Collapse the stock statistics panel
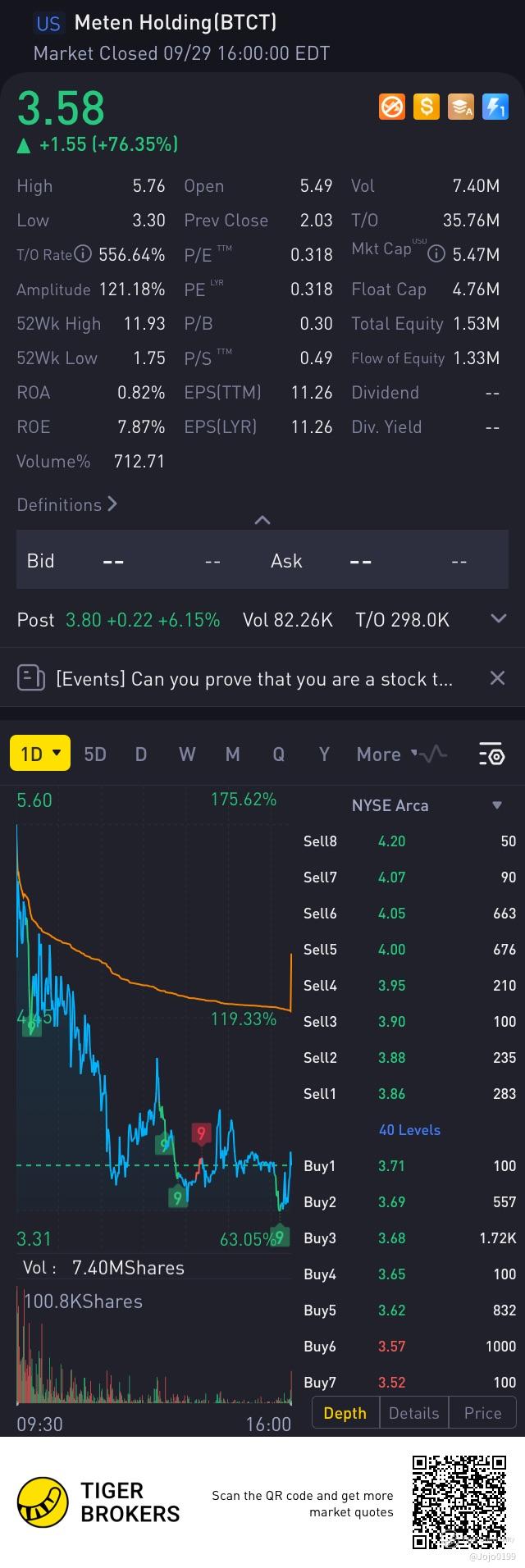This screenshot has width=525, height=1568. (x=262, y=520)
